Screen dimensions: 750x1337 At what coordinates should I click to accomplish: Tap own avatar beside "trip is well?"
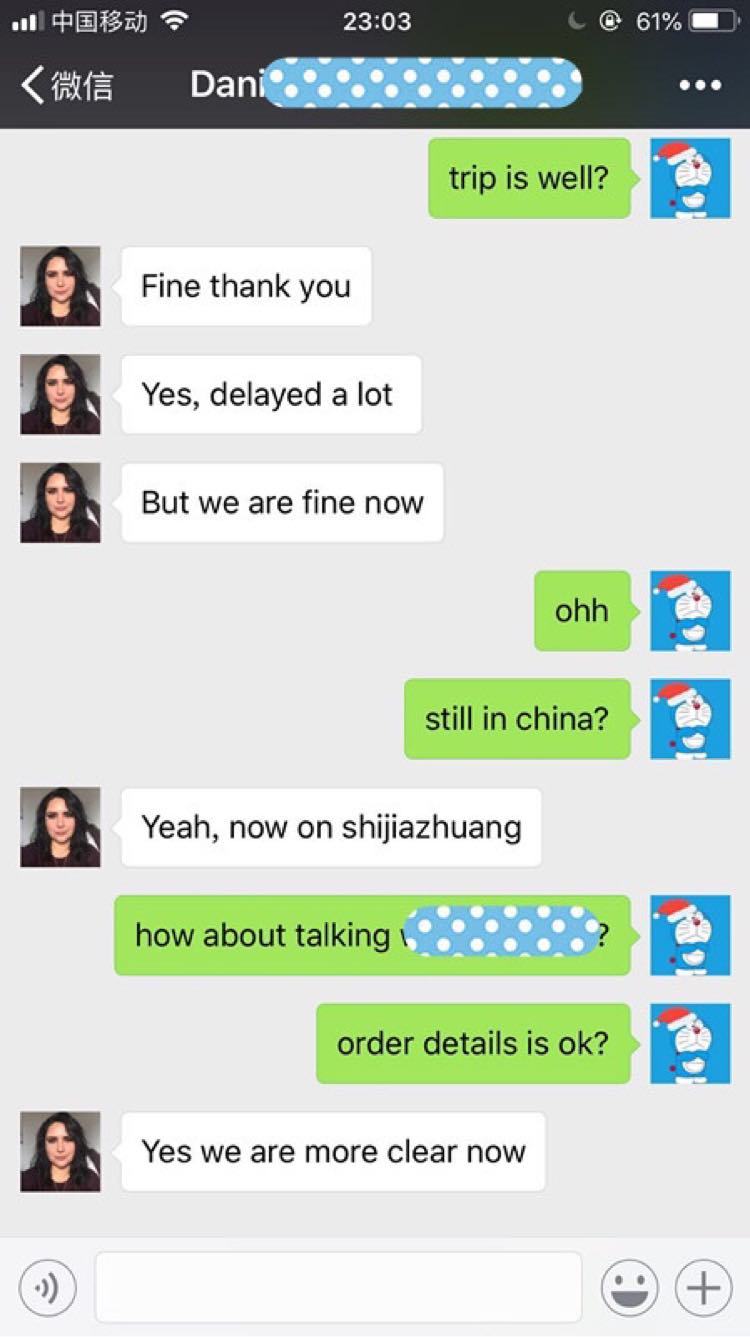[x=690, y=178]
